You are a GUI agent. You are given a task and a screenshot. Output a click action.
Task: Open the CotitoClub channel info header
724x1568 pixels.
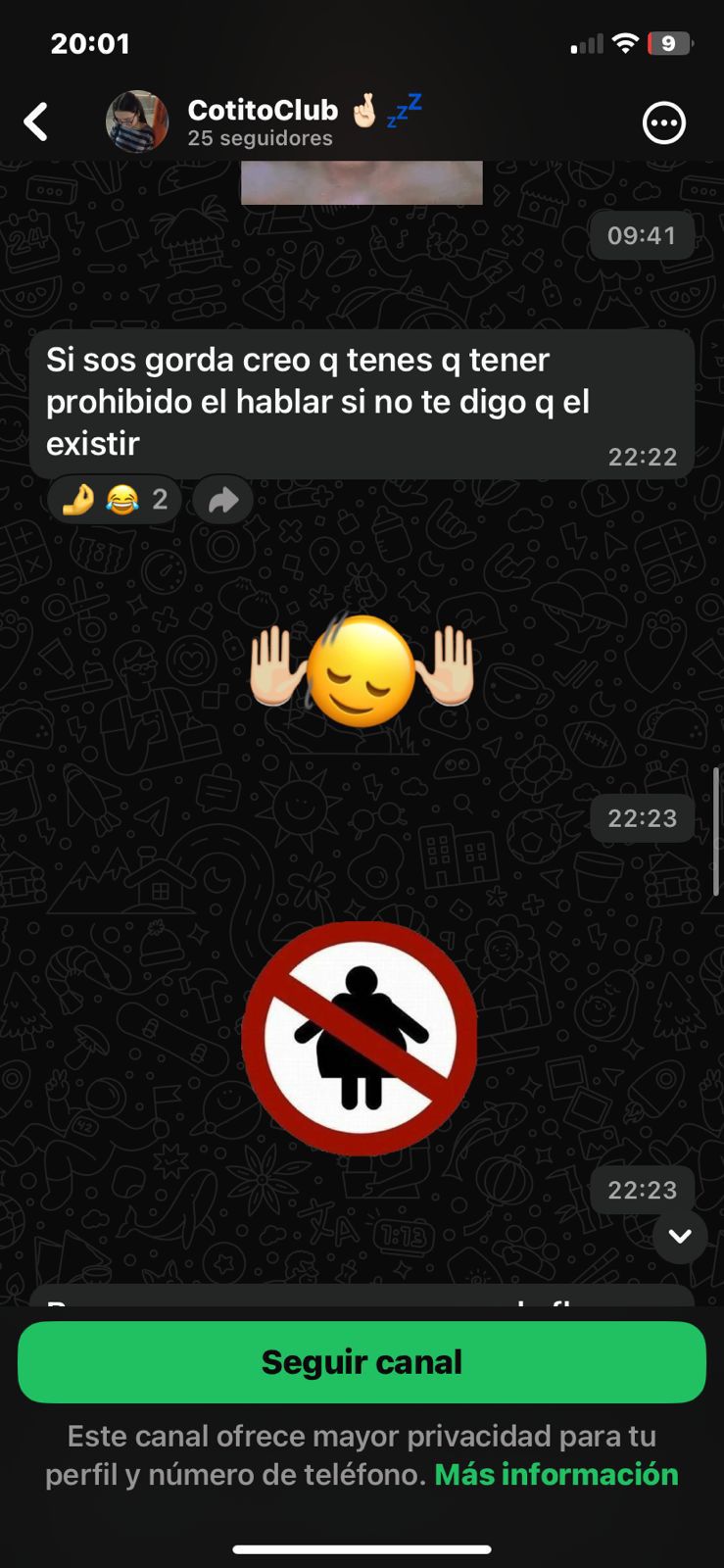pyautogui.click(x=263, y=122)
